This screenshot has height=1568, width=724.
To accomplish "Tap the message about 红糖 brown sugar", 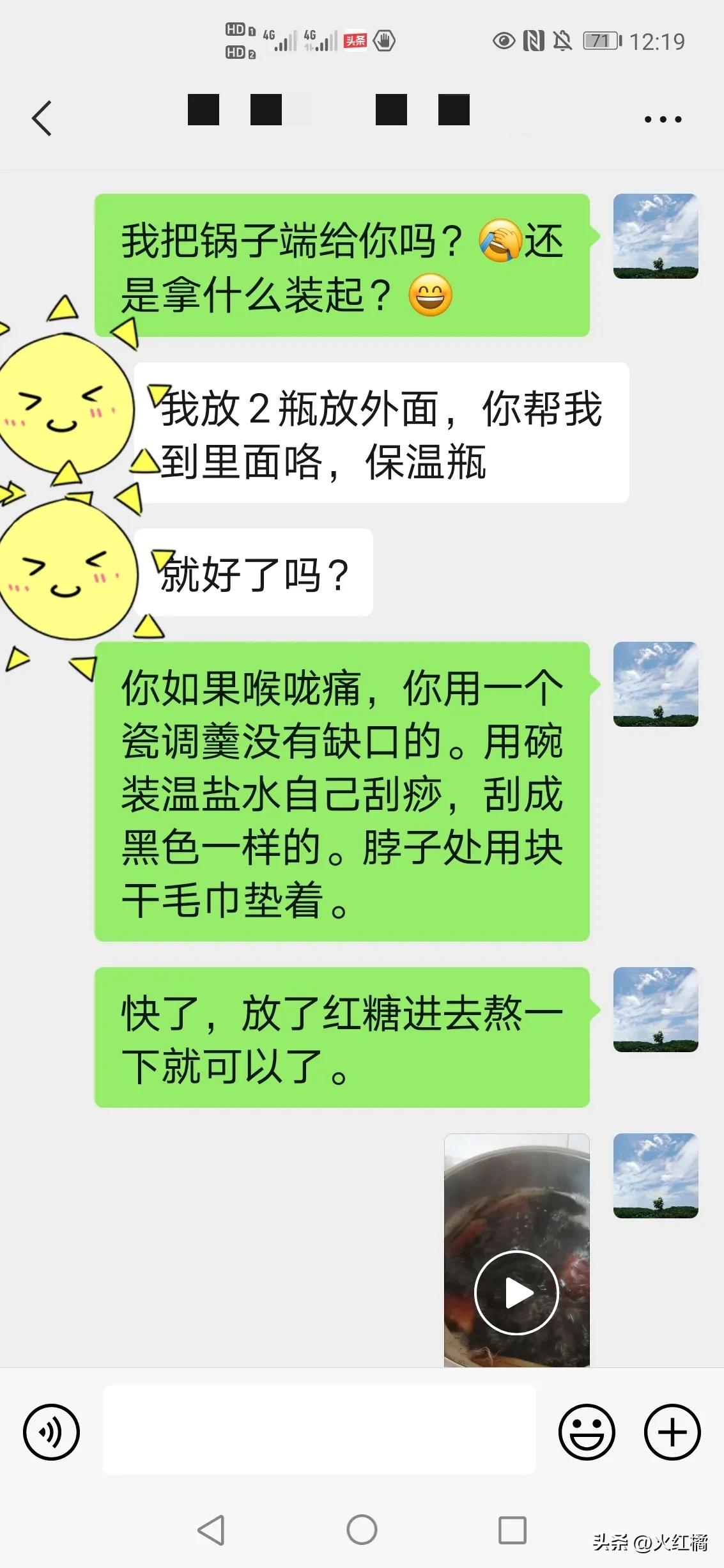I will click(x=342, y=1036).
